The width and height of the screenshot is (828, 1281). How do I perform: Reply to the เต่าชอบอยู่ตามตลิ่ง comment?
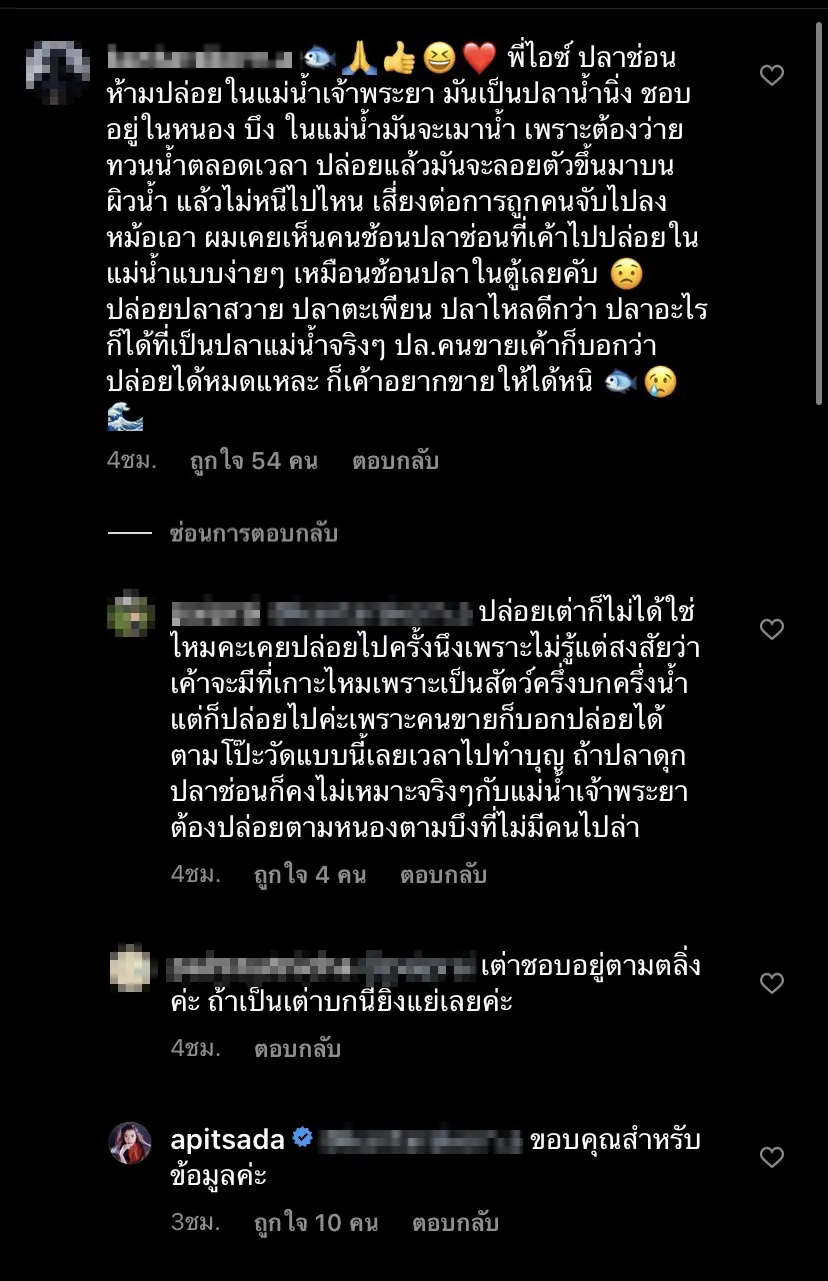[x=297, y=1049]
